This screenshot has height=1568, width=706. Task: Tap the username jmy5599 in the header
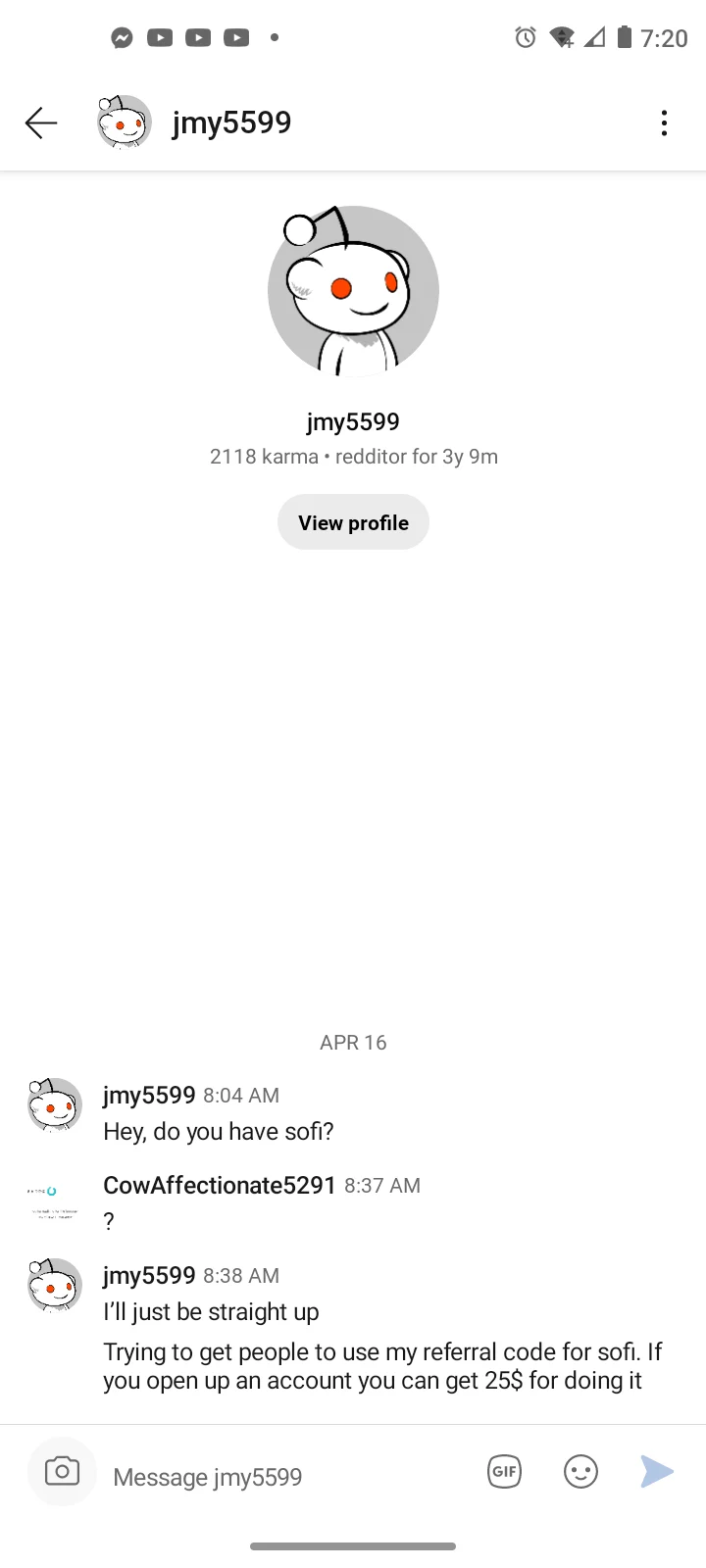(x=231, y=122)
